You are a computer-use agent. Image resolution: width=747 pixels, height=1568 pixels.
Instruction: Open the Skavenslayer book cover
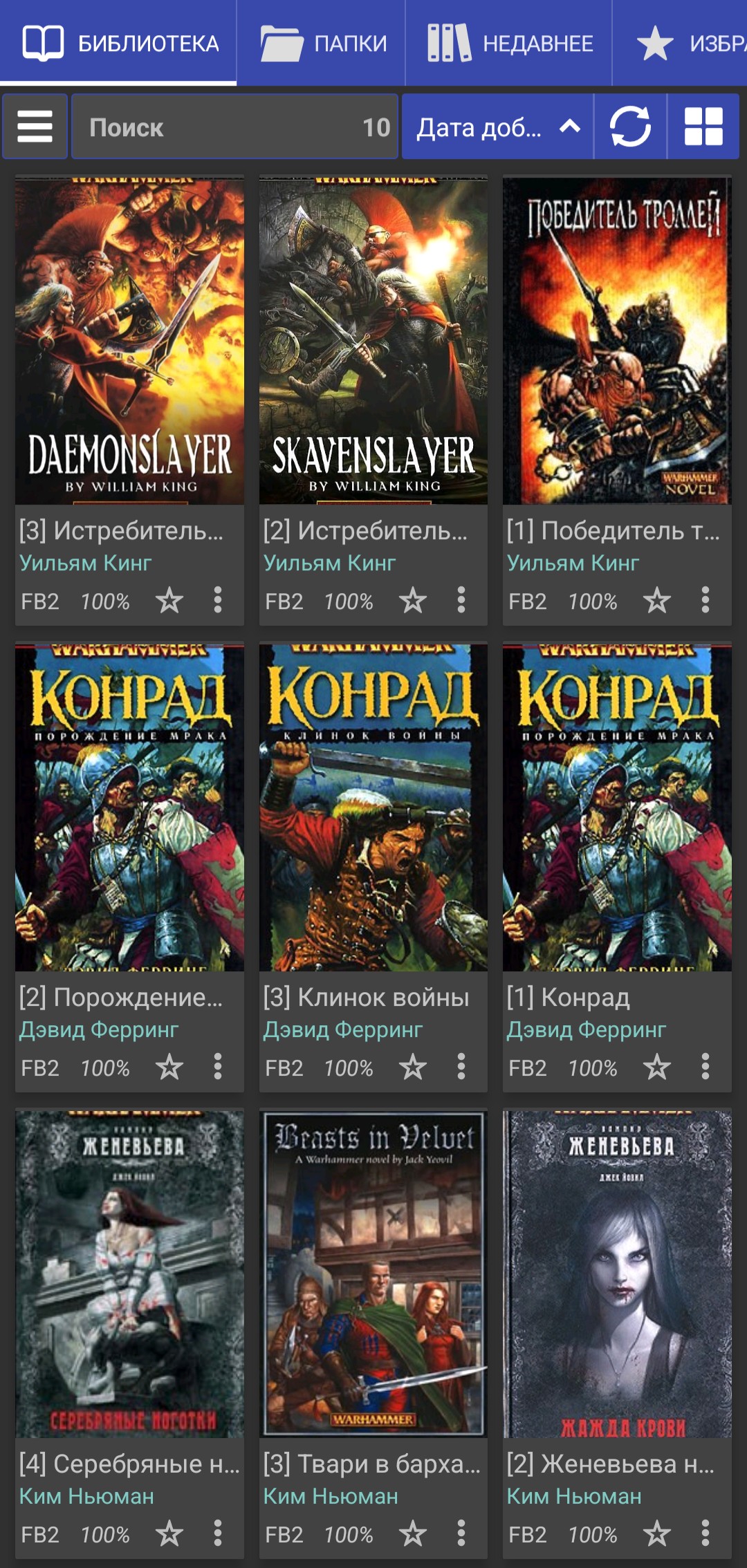[x=373, y=340]
